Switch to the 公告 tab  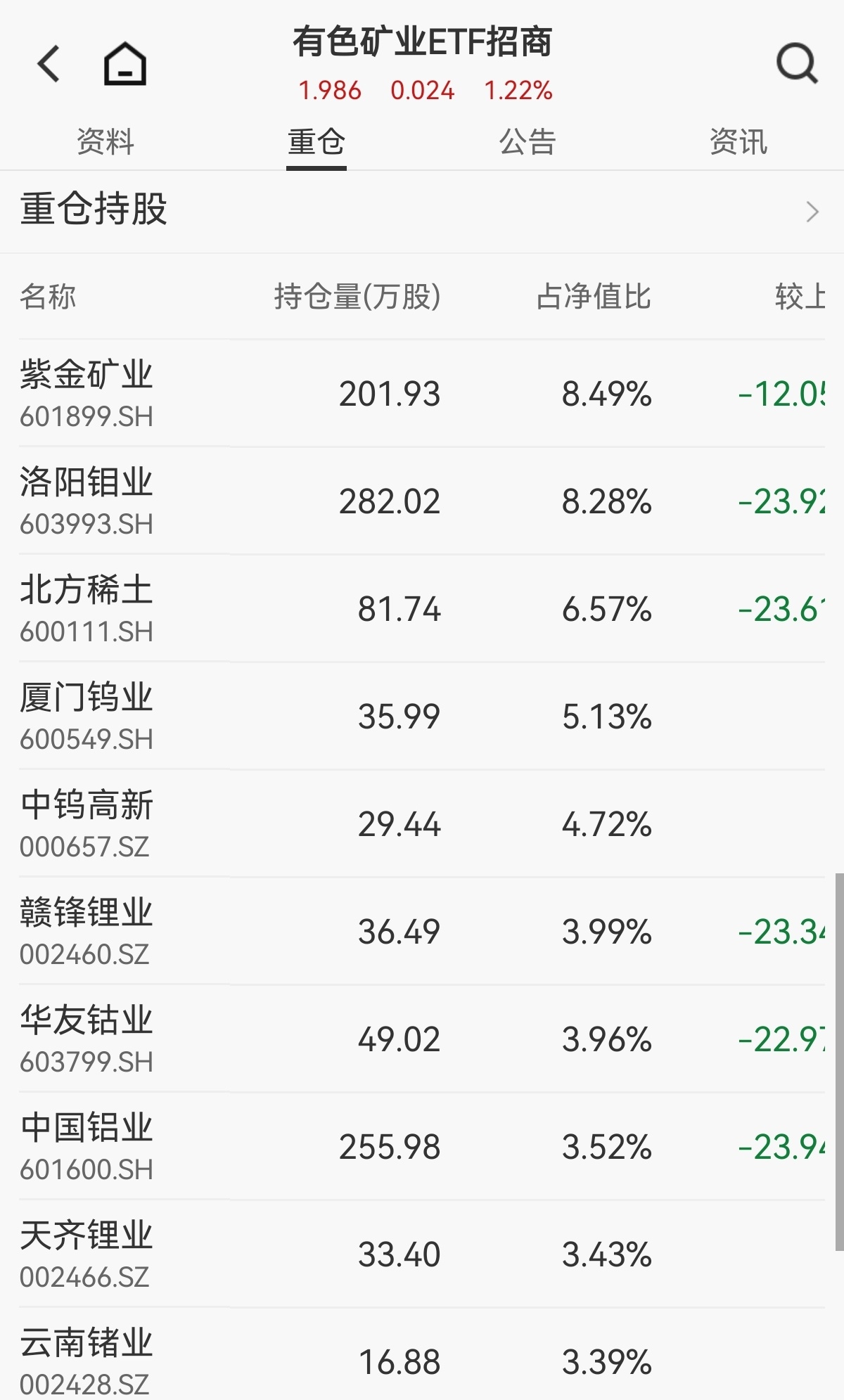tap(527, 141)
